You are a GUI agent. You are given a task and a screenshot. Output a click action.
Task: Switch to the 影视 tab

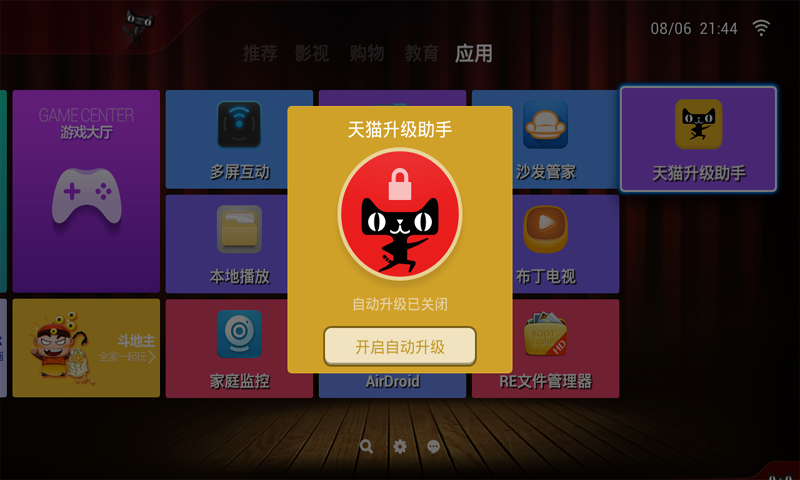(312, 54)
